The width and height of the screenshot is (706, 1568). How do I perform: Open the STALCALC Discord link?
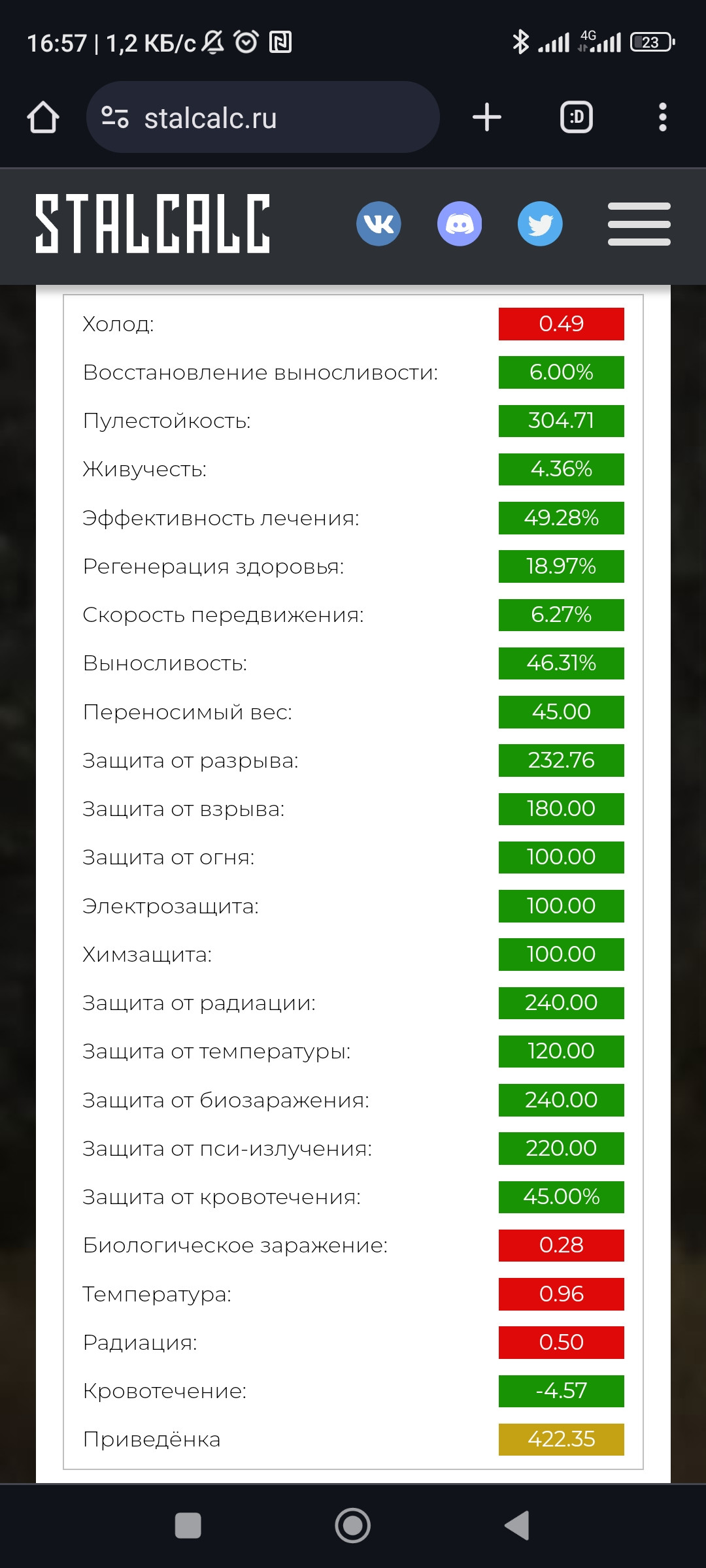pyautogui.click(x=460, y=223)
